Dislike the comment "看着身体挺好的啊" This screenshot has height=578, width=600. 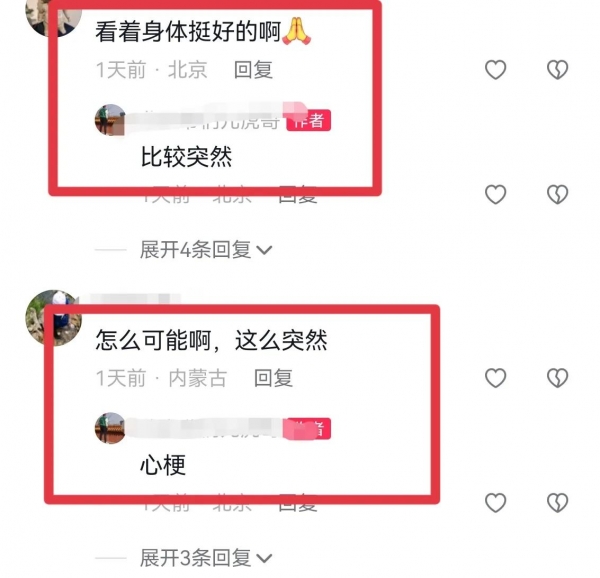[x=557, y=69]
